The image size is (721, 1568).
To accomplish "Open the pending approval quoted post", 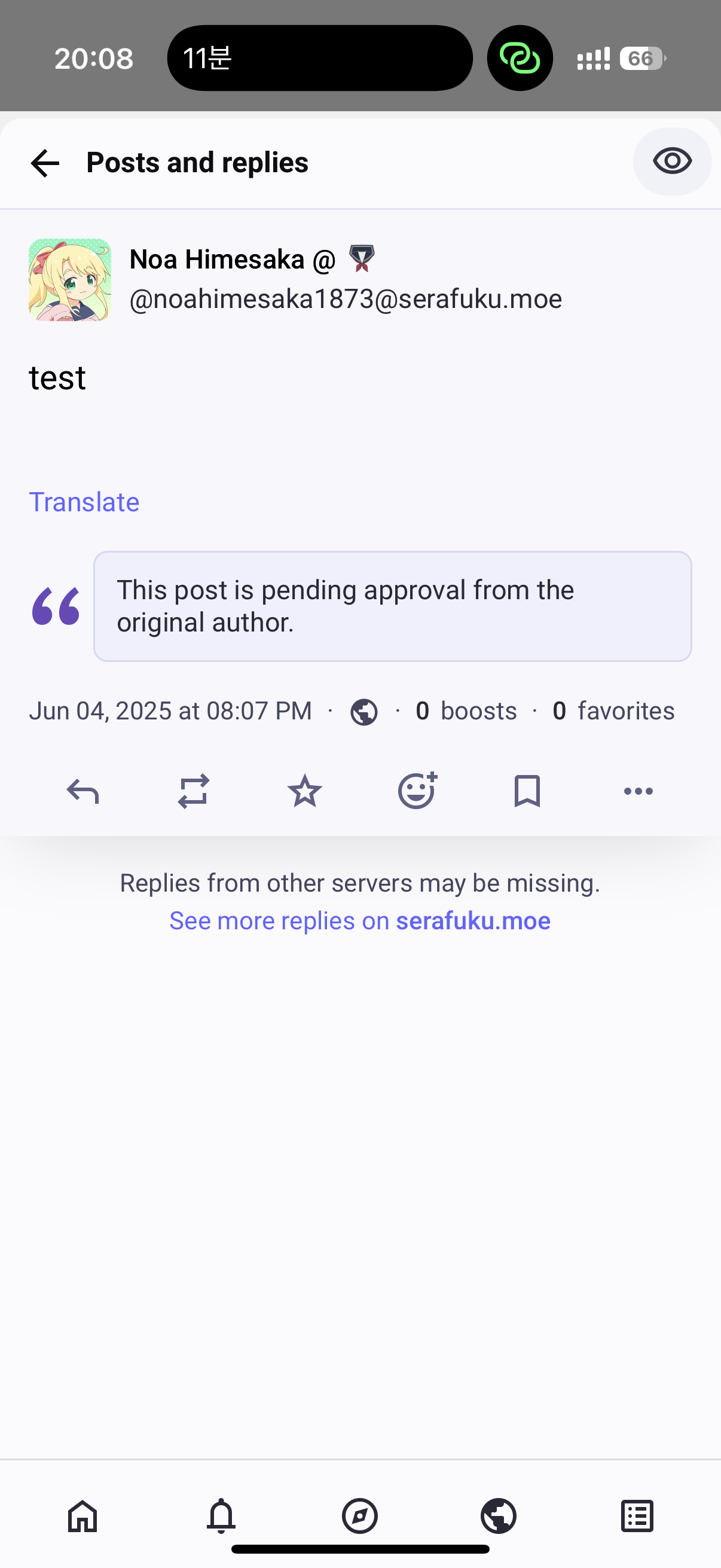I will click(x=392, y=606).
